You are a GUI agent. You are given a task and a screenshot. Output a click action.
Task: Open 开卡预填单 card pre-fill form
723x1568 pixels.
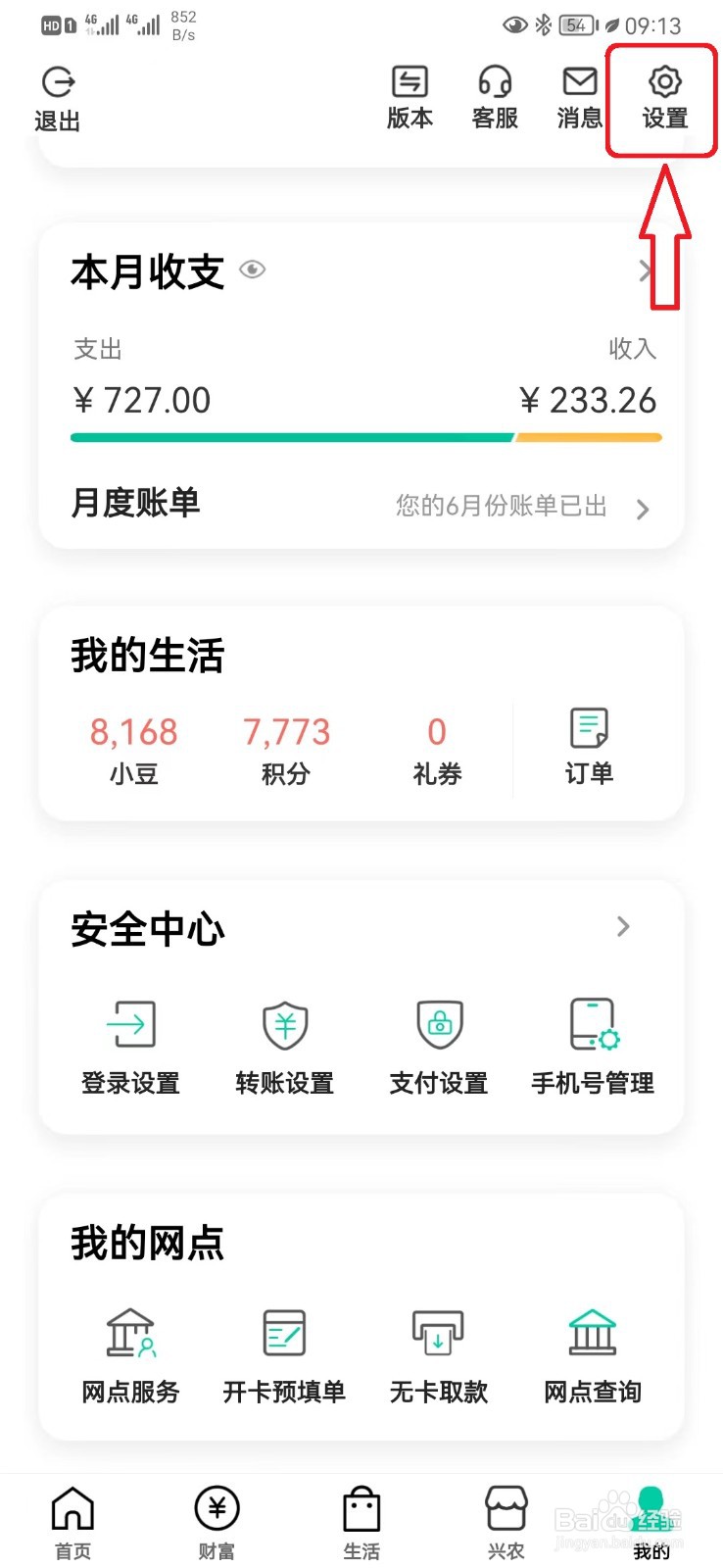click(284, 1352)
